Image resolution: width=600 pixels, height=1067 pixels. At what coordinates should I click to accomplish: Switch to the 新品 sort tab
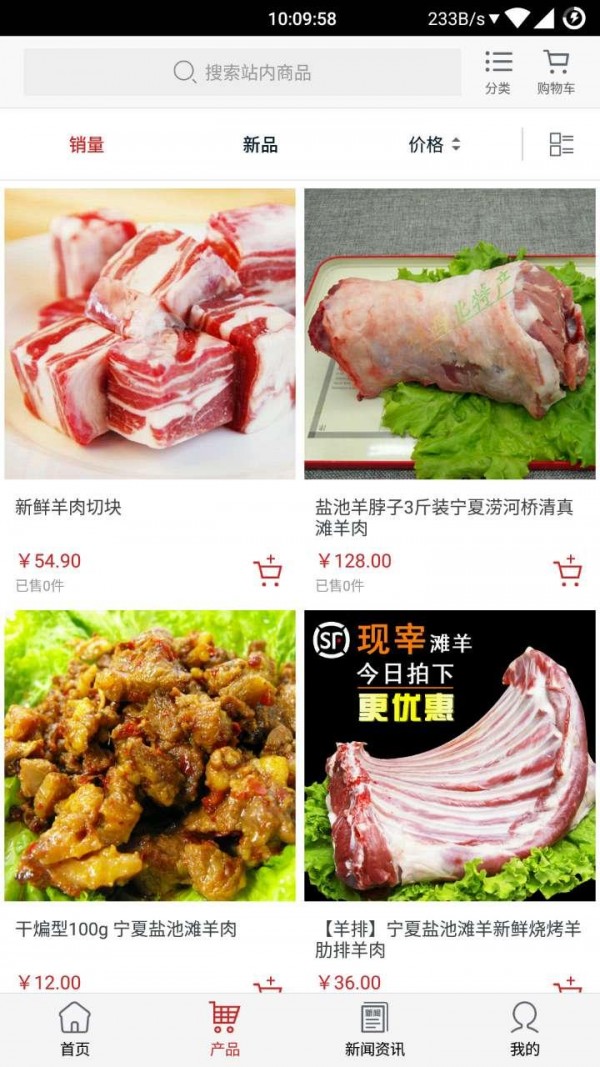click(260, 145)
